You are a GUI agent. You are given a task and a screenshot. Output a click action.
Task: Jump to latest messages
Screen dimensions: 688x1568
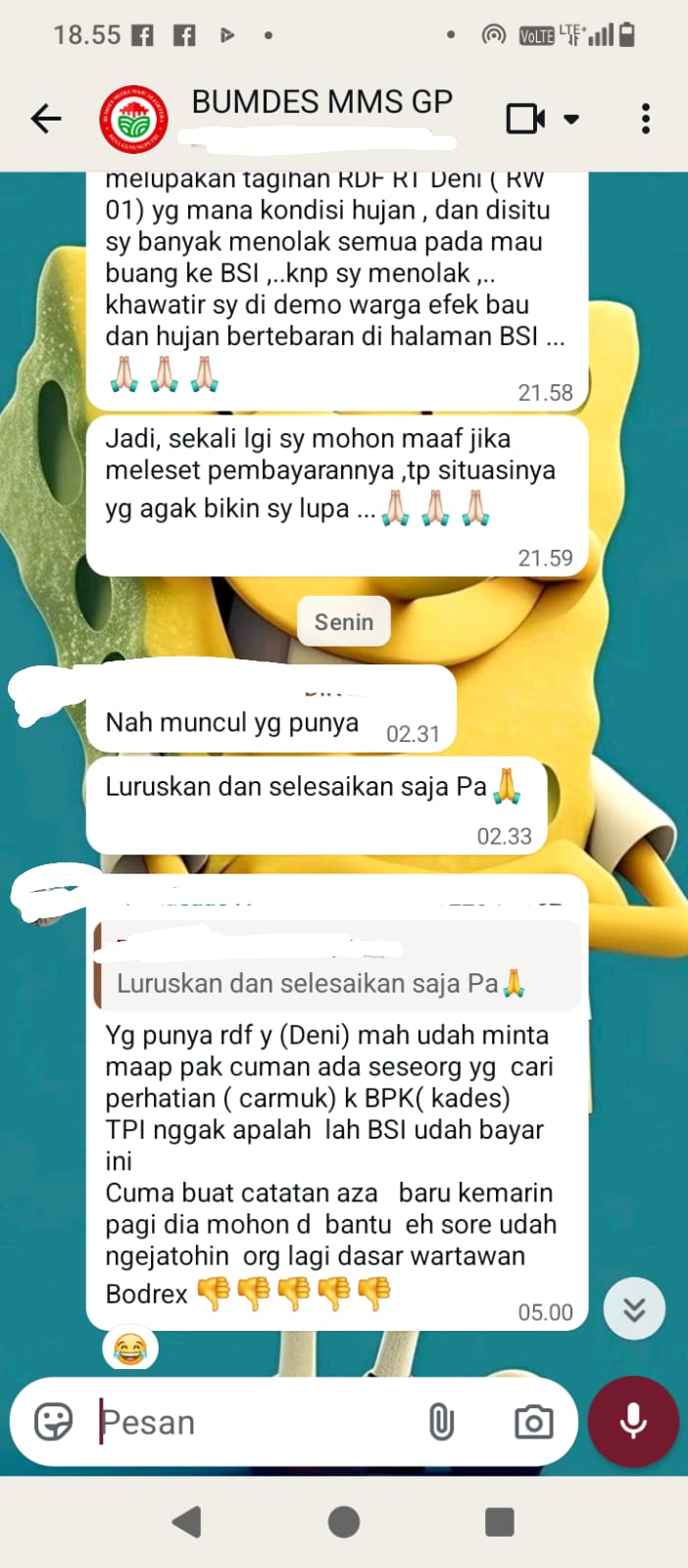634,1309
